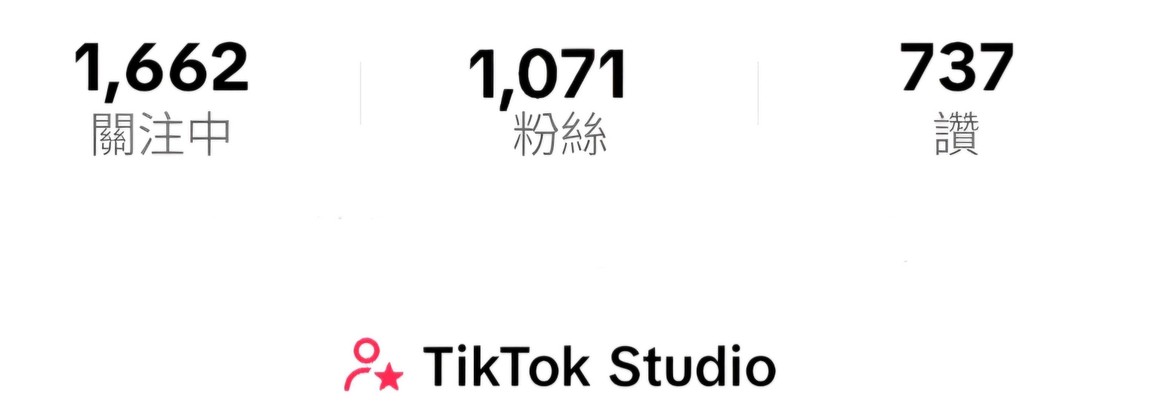This screenshot has height=408, width=1150.
Task: Open the 關注中 following list
Action: pyautogui.click(x=161, y=98)
